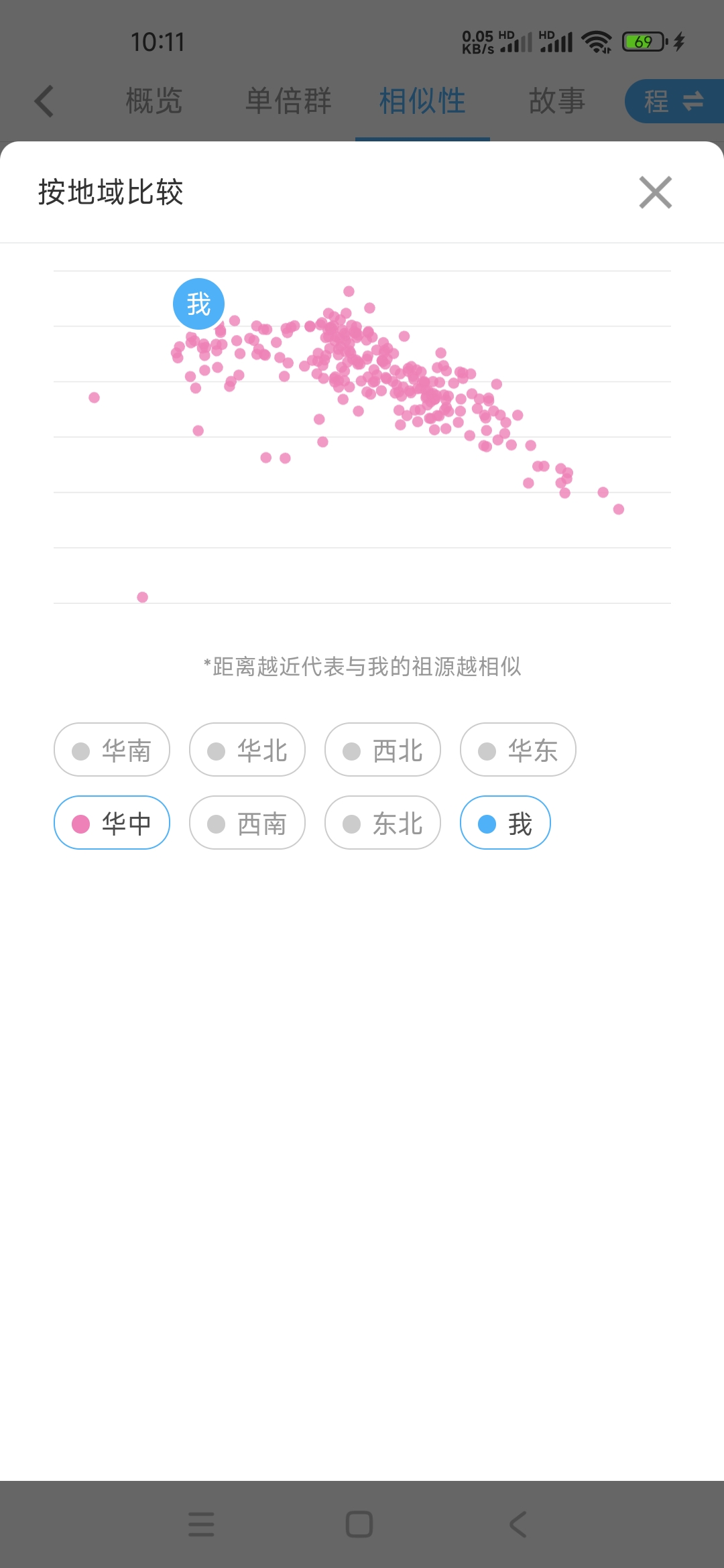Enable the 华南 region filter
724x1568 pixels.
[112, 750]
